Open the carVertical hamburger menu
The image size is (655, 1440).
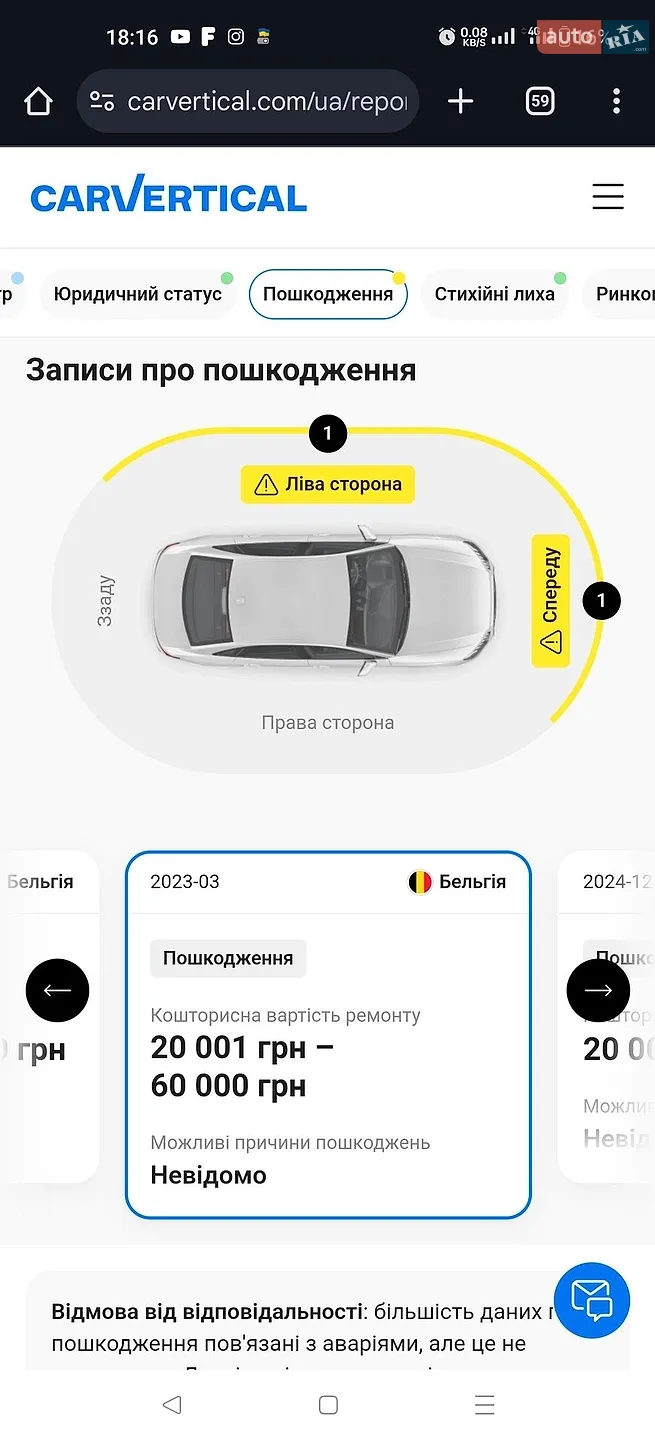608,197
